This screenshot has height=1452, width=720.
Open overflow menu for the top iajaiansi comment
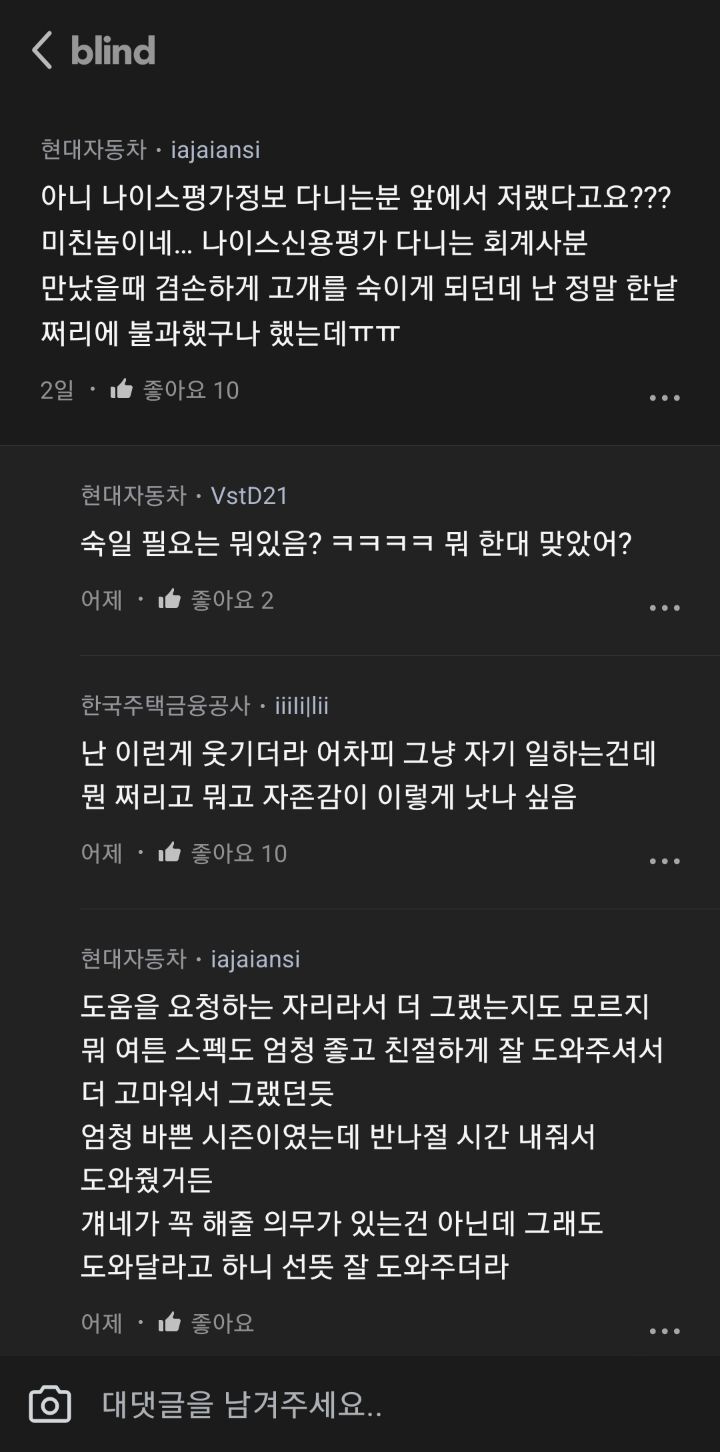[665, 398]
